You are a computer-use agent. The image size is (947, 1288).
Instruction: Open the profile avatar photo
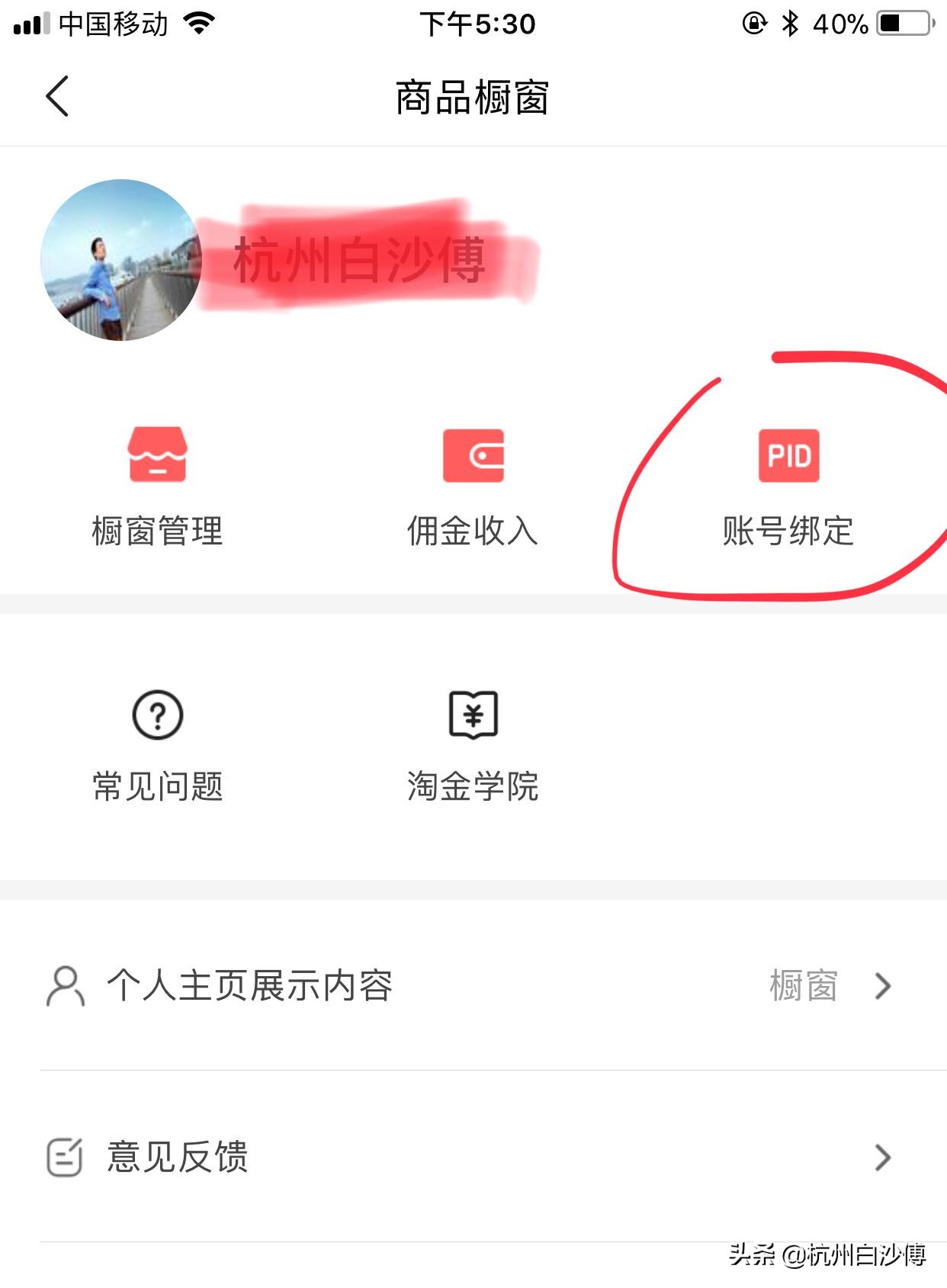pyautogui.click(x=119, y=258)
